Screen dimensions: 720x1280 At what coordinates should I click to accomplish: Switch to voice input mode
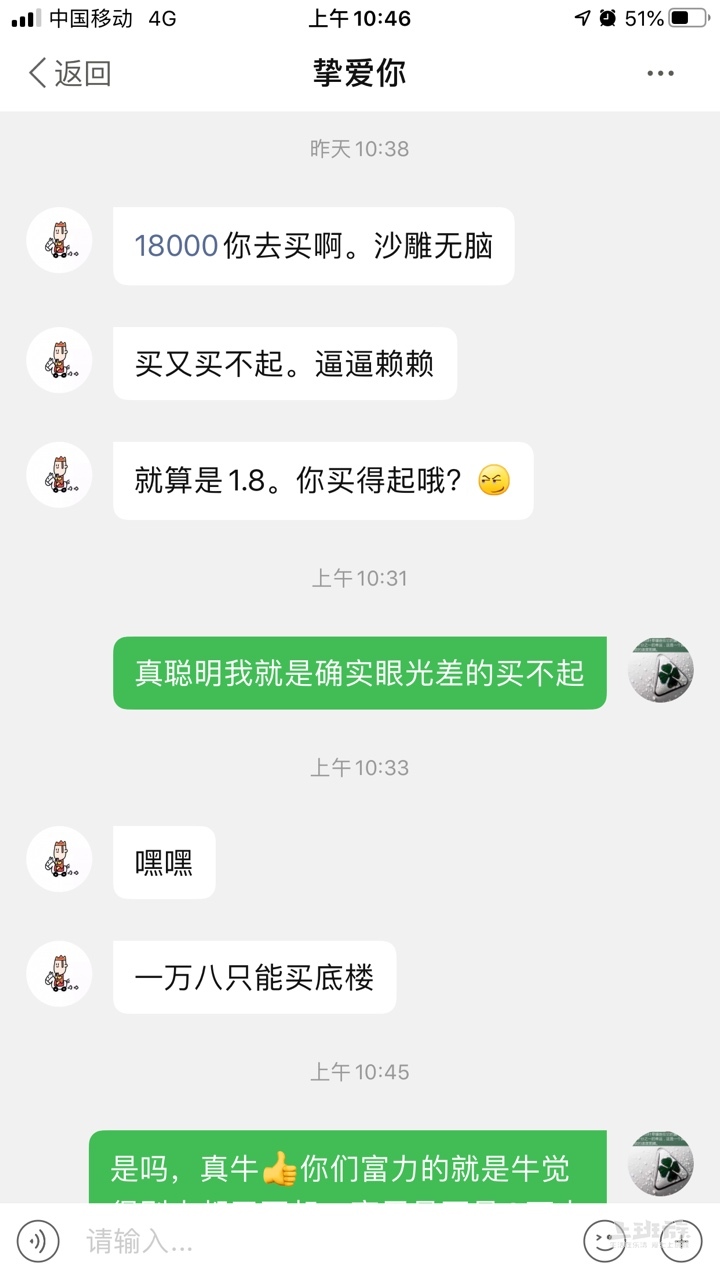click(x=38, y=1242)
